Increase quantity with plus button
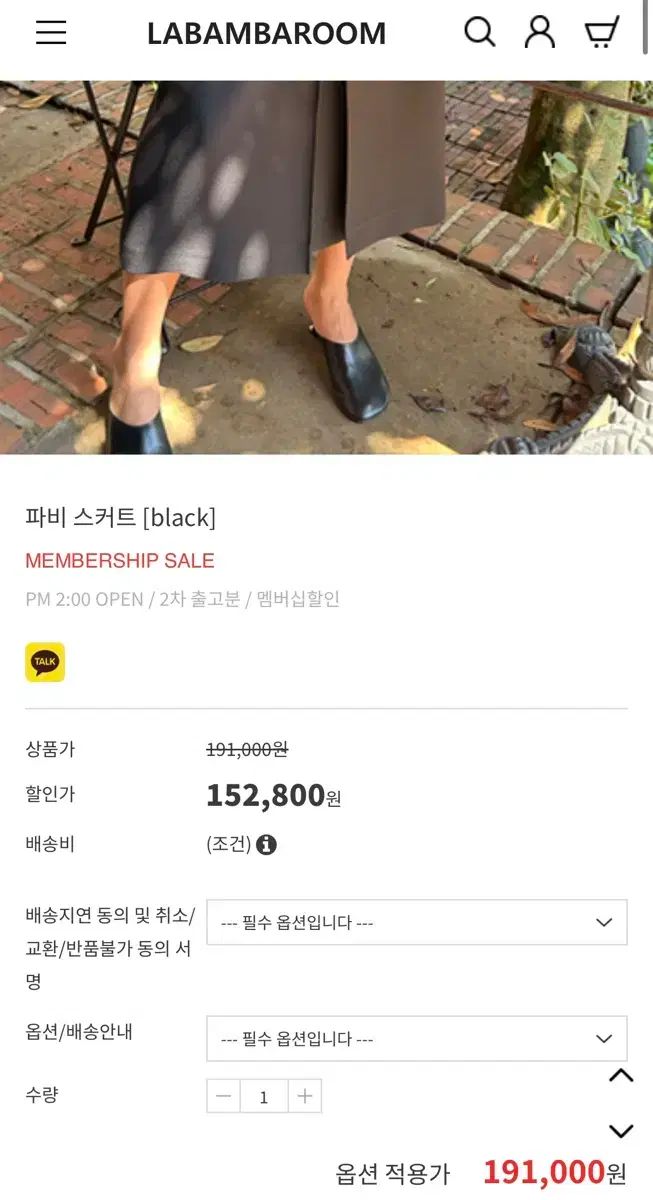This screenshot has width=653, height=1200. (x=305, y=1097)
